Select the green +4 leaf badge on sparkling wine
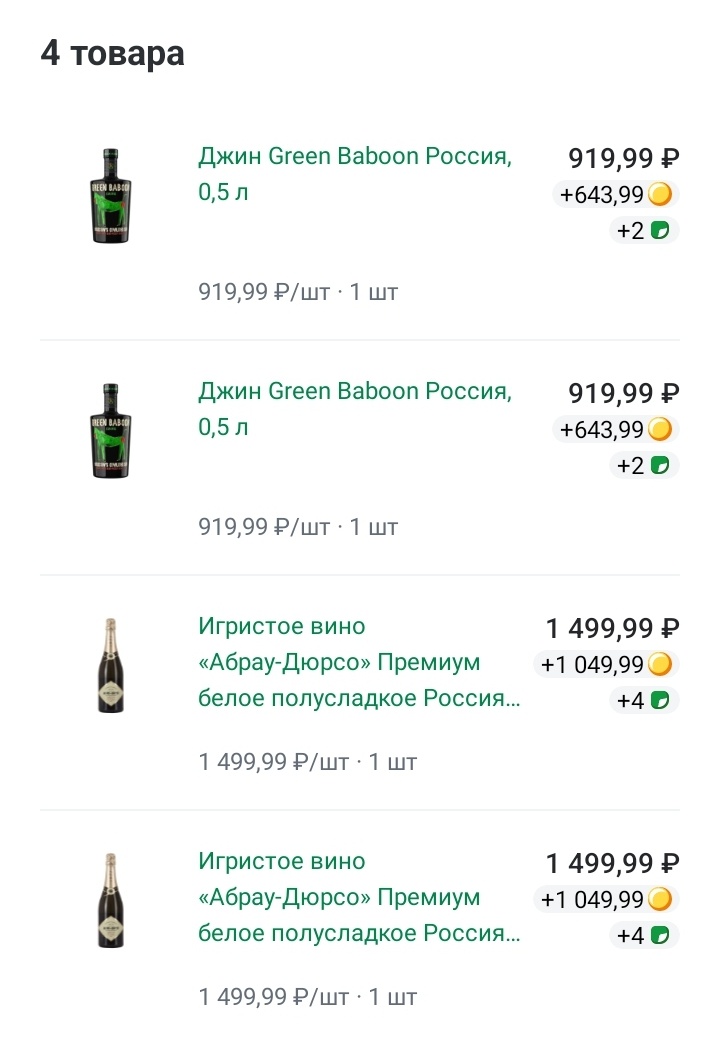 tap(644, 699)
